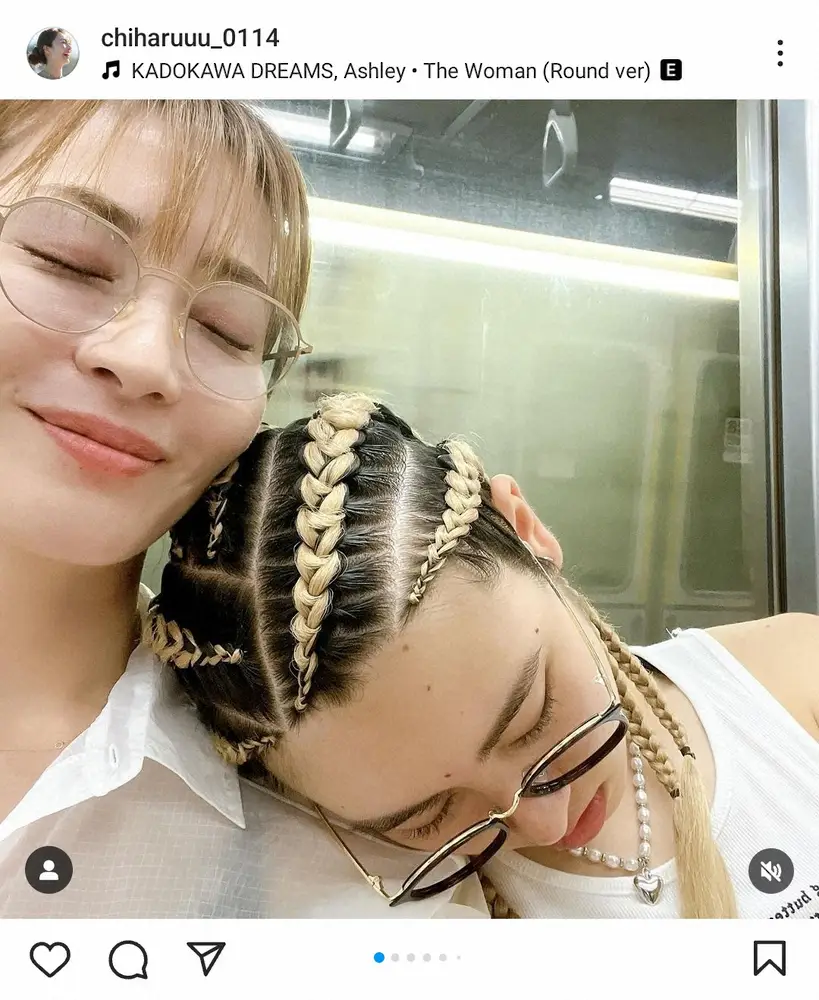
Task: Open the username chiharuuu_0114
Action: tap(190, 38)
